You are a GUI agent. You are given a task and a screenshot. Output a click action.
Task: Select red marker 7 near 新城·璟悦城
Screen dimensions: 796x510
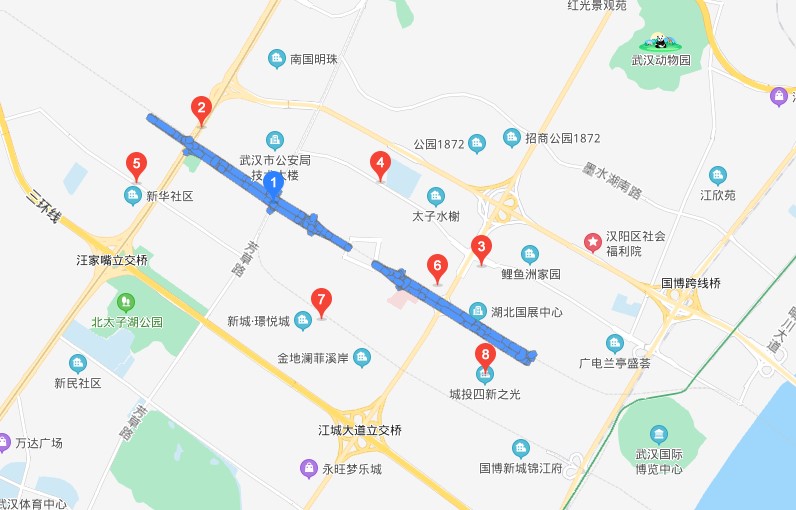[321, 300]
